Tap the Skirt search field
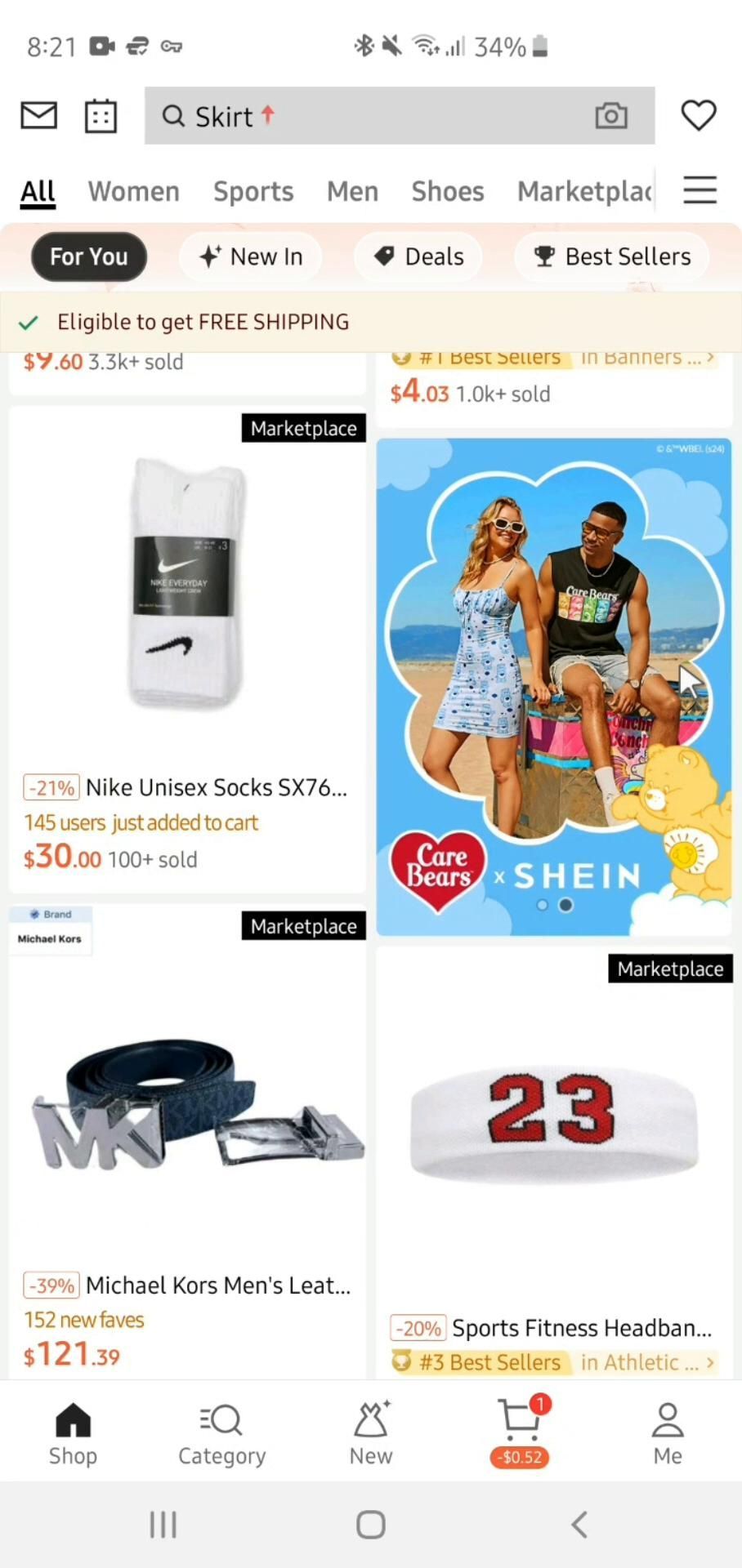The width and height of the screenshot is (742, 1568). point(368,116)
